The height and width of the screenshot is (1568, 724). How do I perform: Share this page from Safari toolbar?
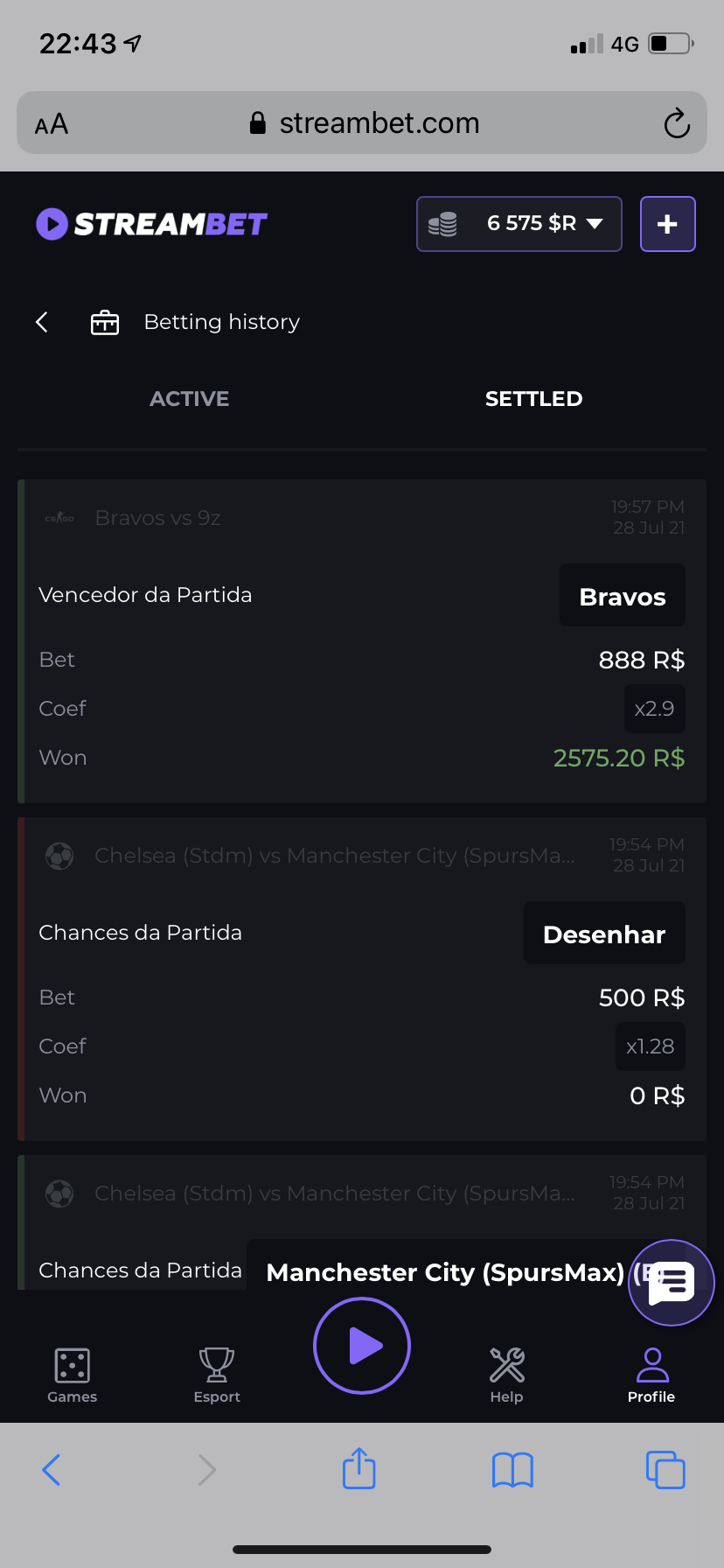pyautogui.click(x=359, y=1469)
